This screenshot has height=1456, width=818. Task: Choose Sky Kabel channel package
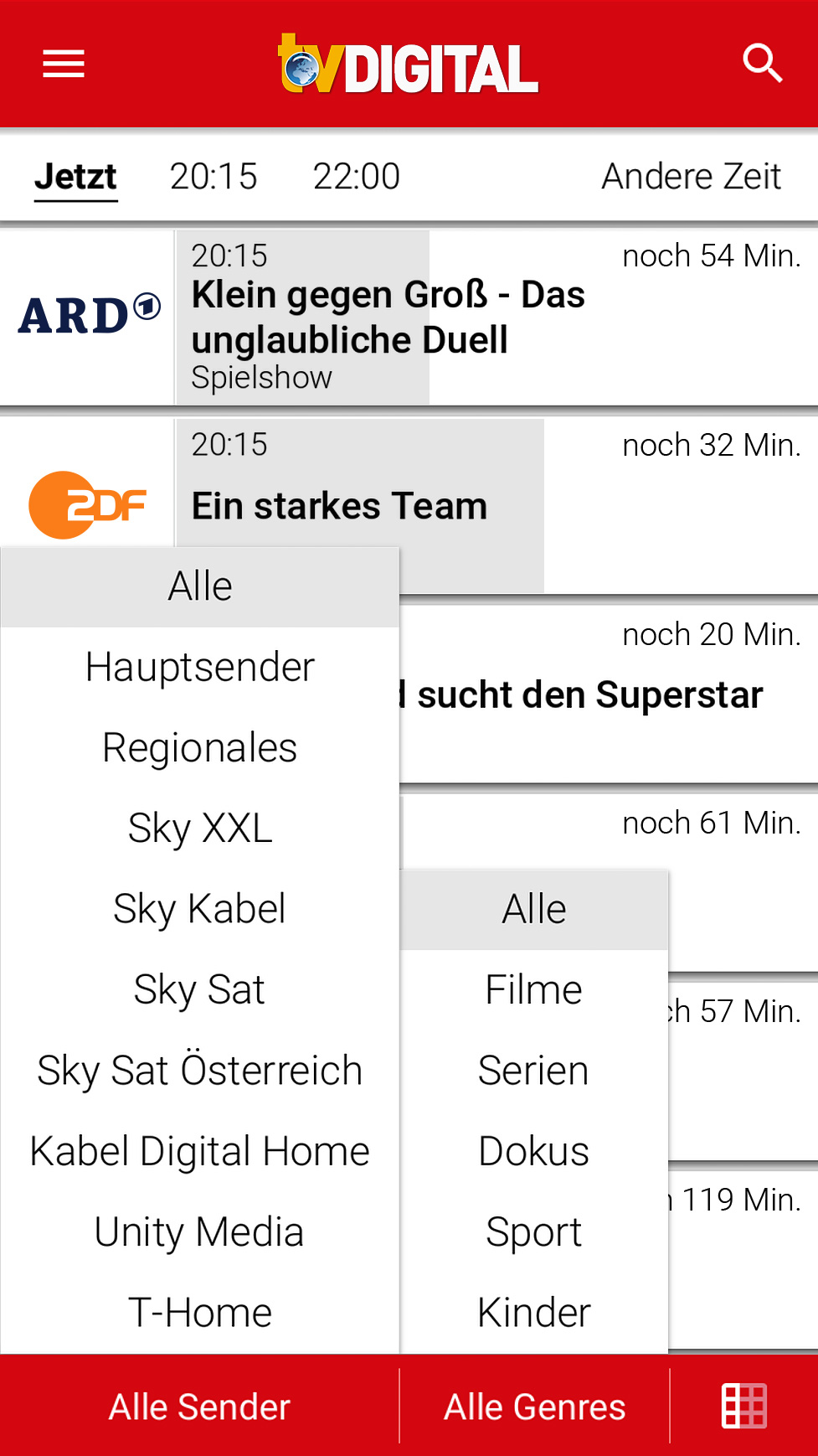[x=199, y=908]
